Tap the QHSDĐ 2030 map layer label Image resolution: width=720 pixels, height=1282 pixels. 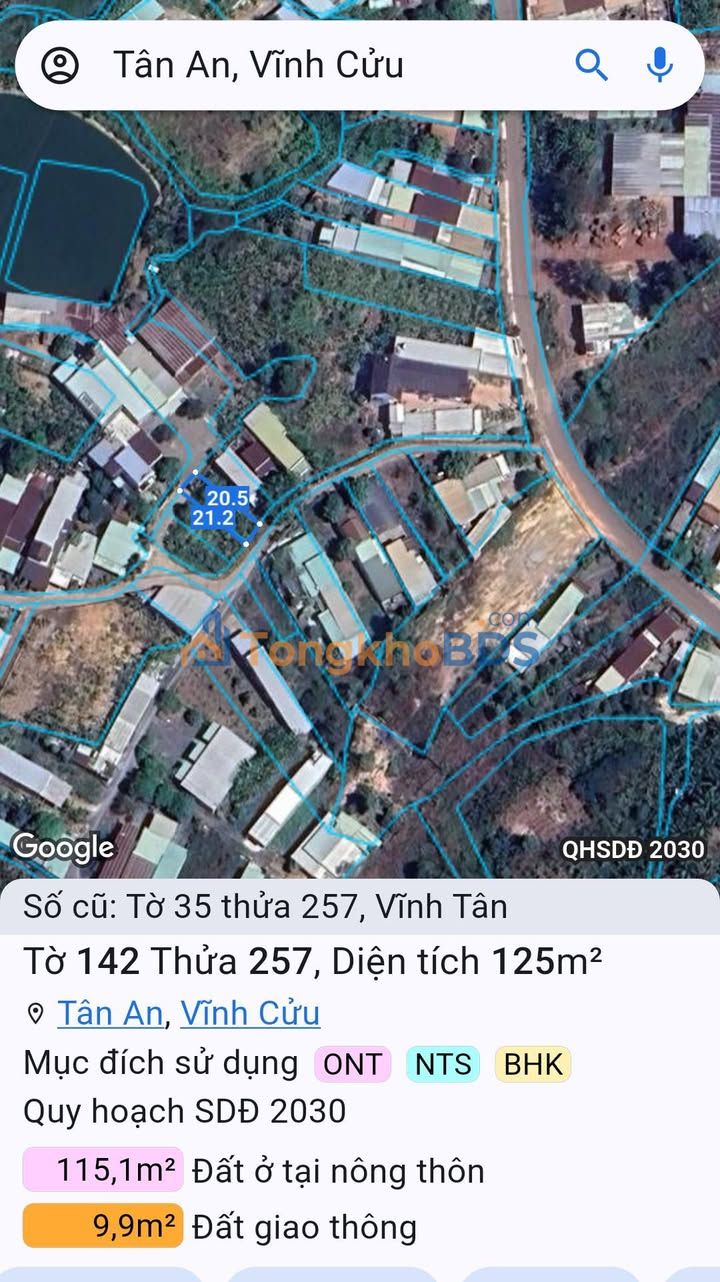[633, 850]
